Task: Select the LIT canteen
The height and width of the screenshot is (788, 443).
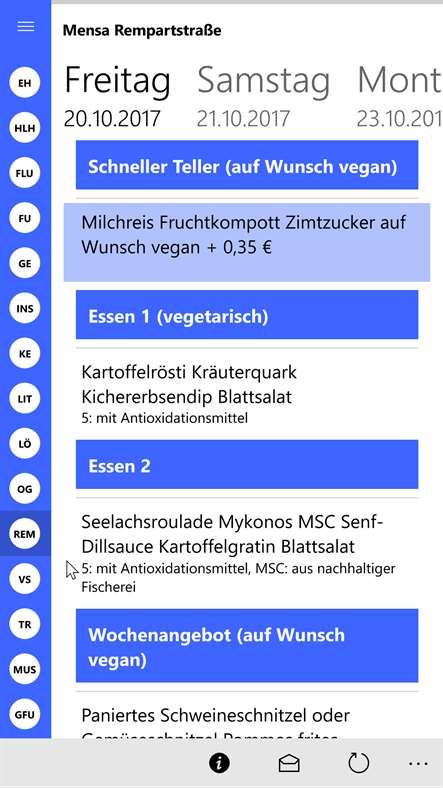Action: coord(25,399)
